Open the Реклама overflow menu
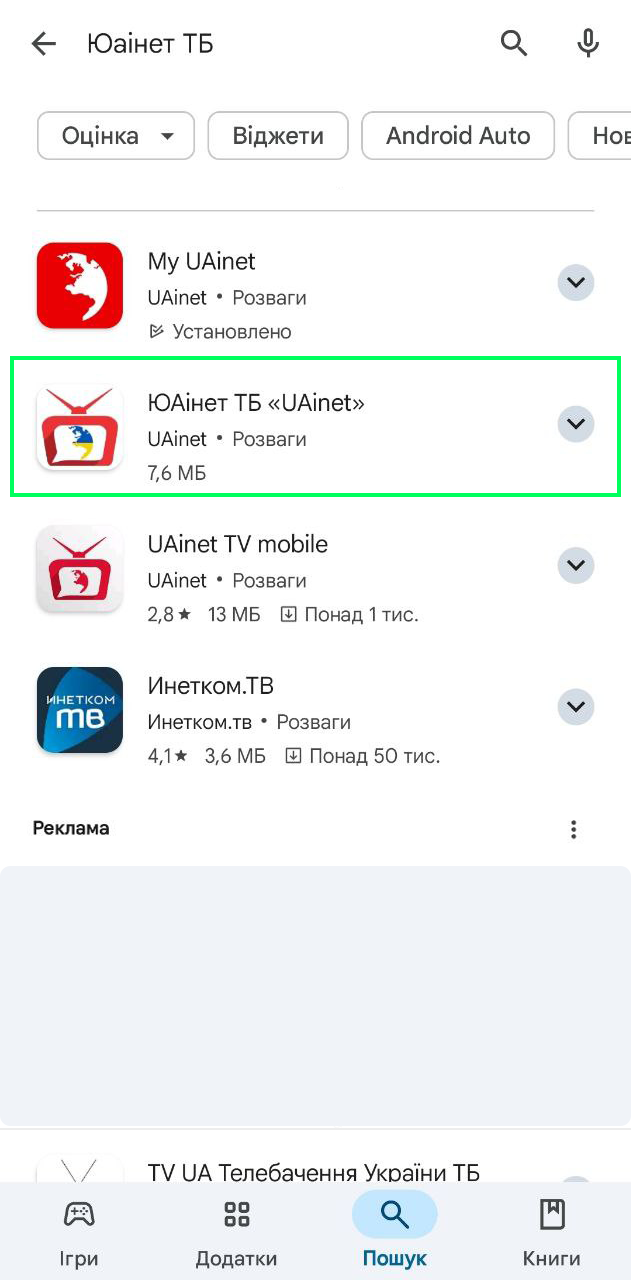Viewport: 631px width, 1280px height. 573,829
